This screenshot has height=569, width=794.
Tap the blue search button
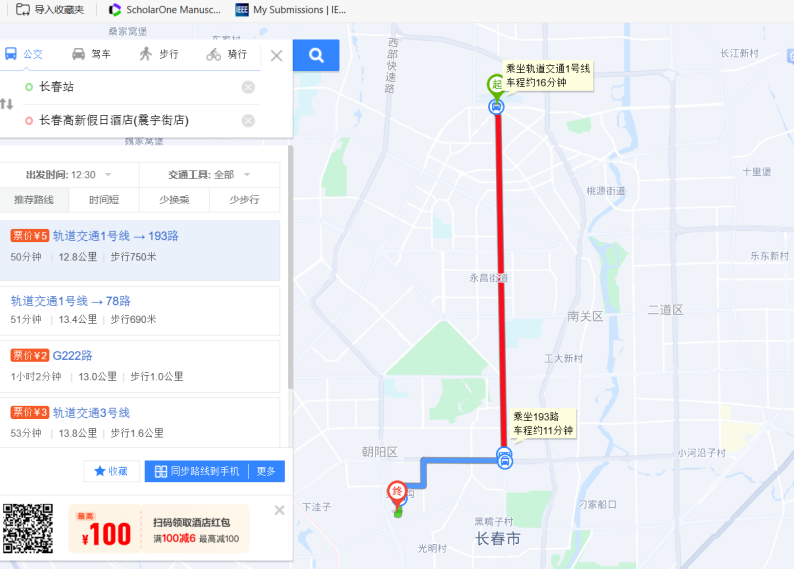(x=316, y=55)
